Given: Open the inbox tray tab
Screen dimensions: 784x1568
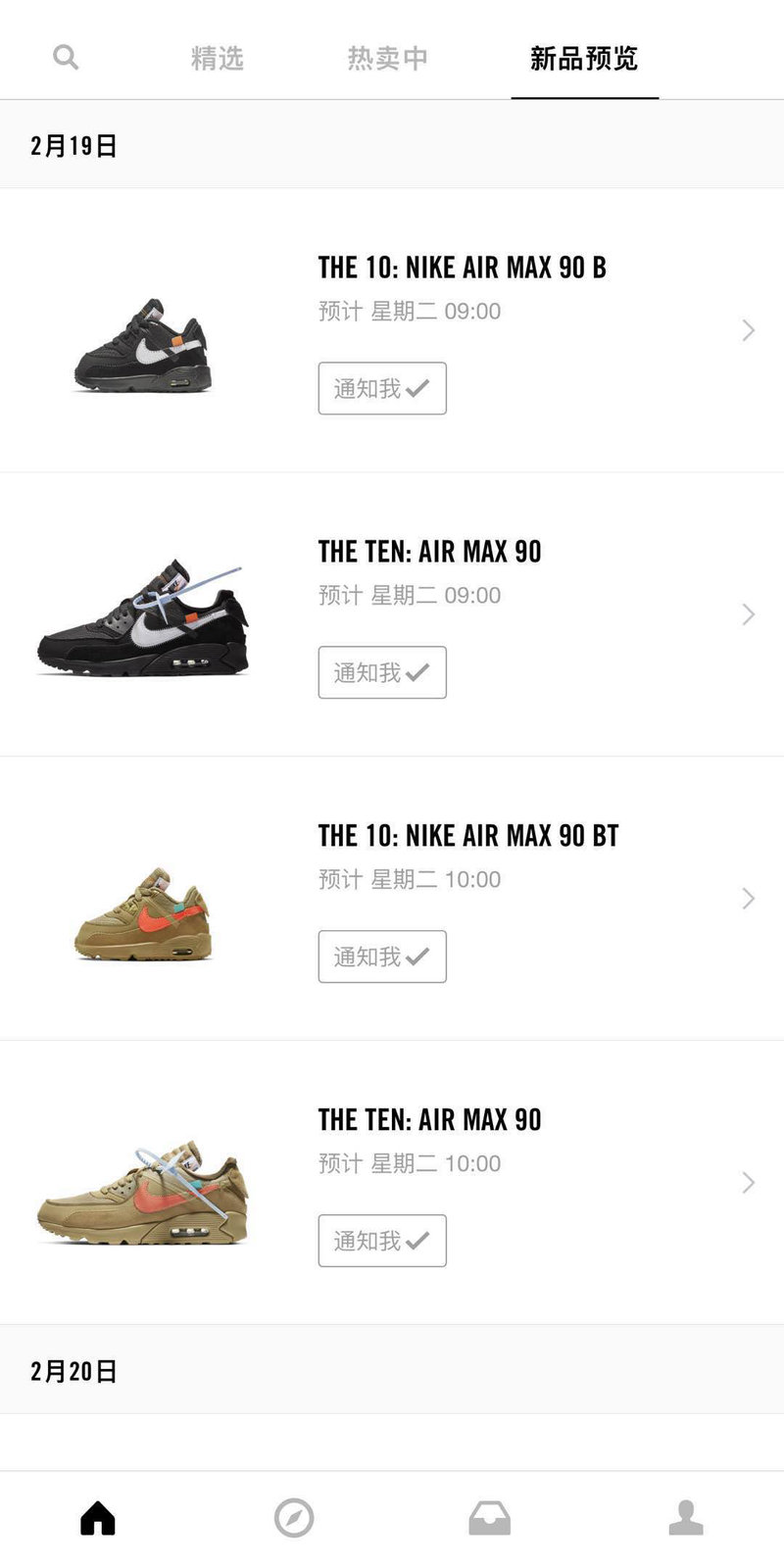Looking at the screenshot, I should coord(490,1518).
